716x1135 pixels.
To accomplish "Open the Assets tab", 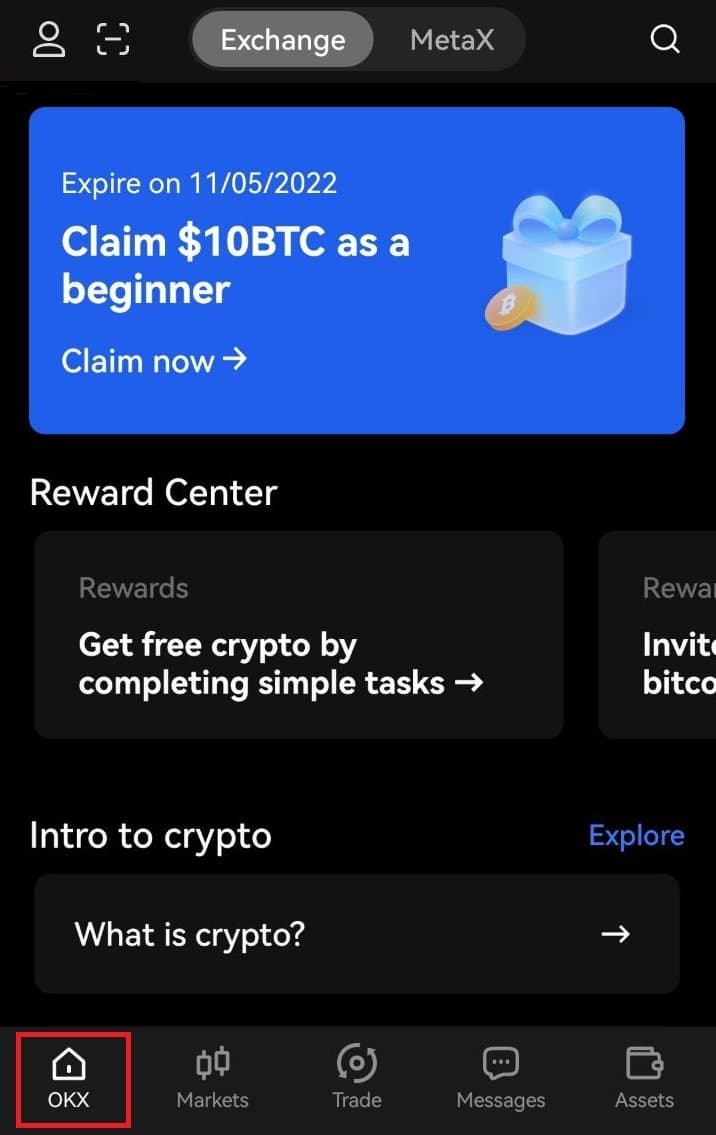I will click(644, 1078).
